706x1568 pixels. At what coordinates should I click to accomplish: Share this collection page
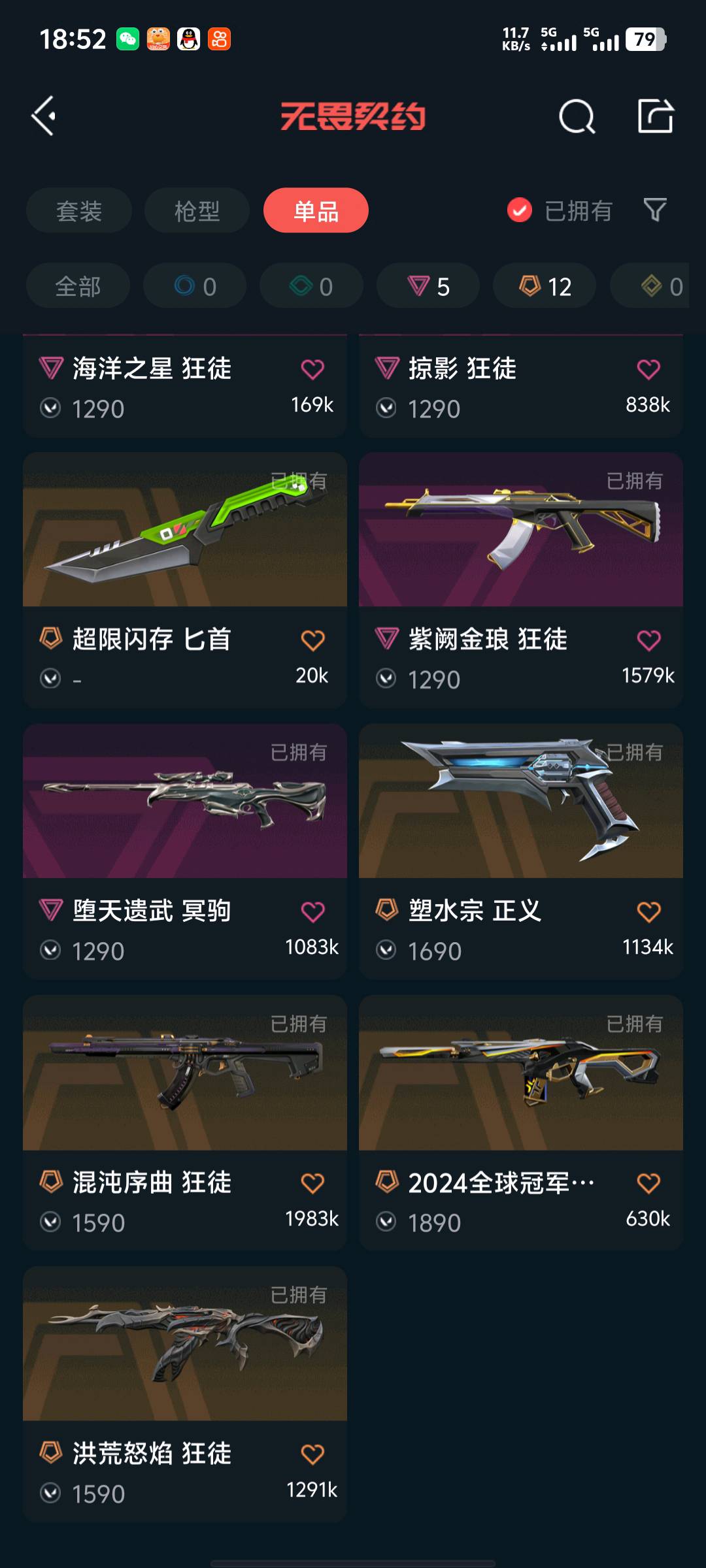coord(655,116)
